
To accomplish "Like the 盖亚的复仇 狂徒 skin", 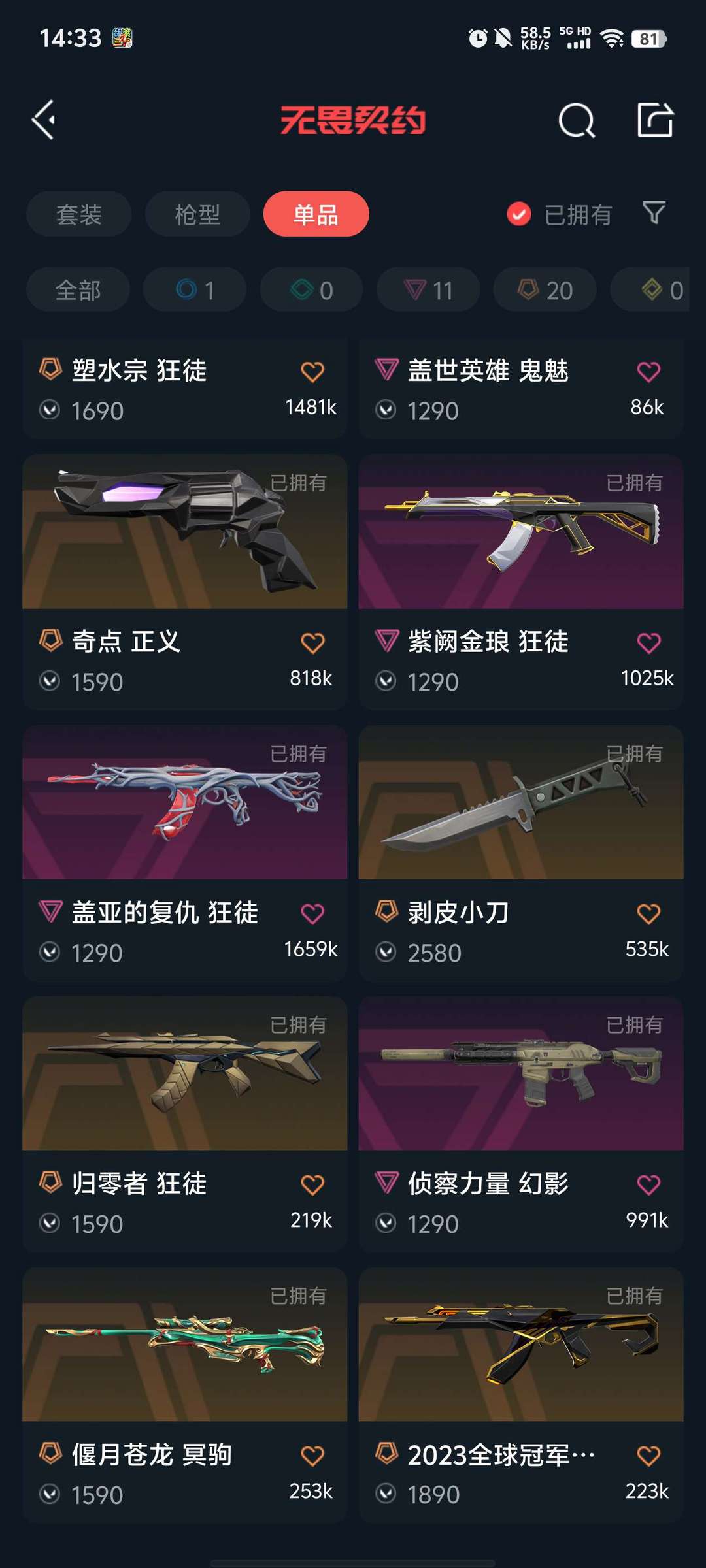I will (312, 913).
